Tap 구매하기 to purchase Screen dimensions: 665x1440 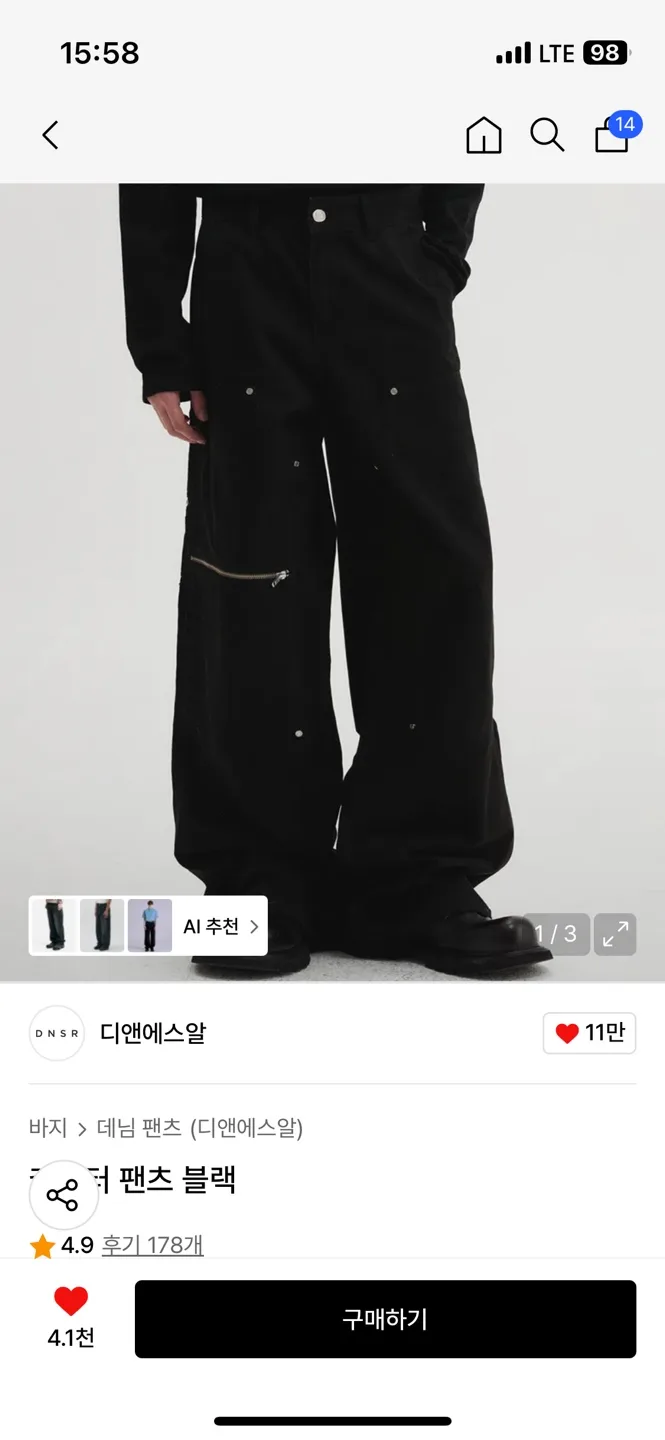(x=385, y=1319)
